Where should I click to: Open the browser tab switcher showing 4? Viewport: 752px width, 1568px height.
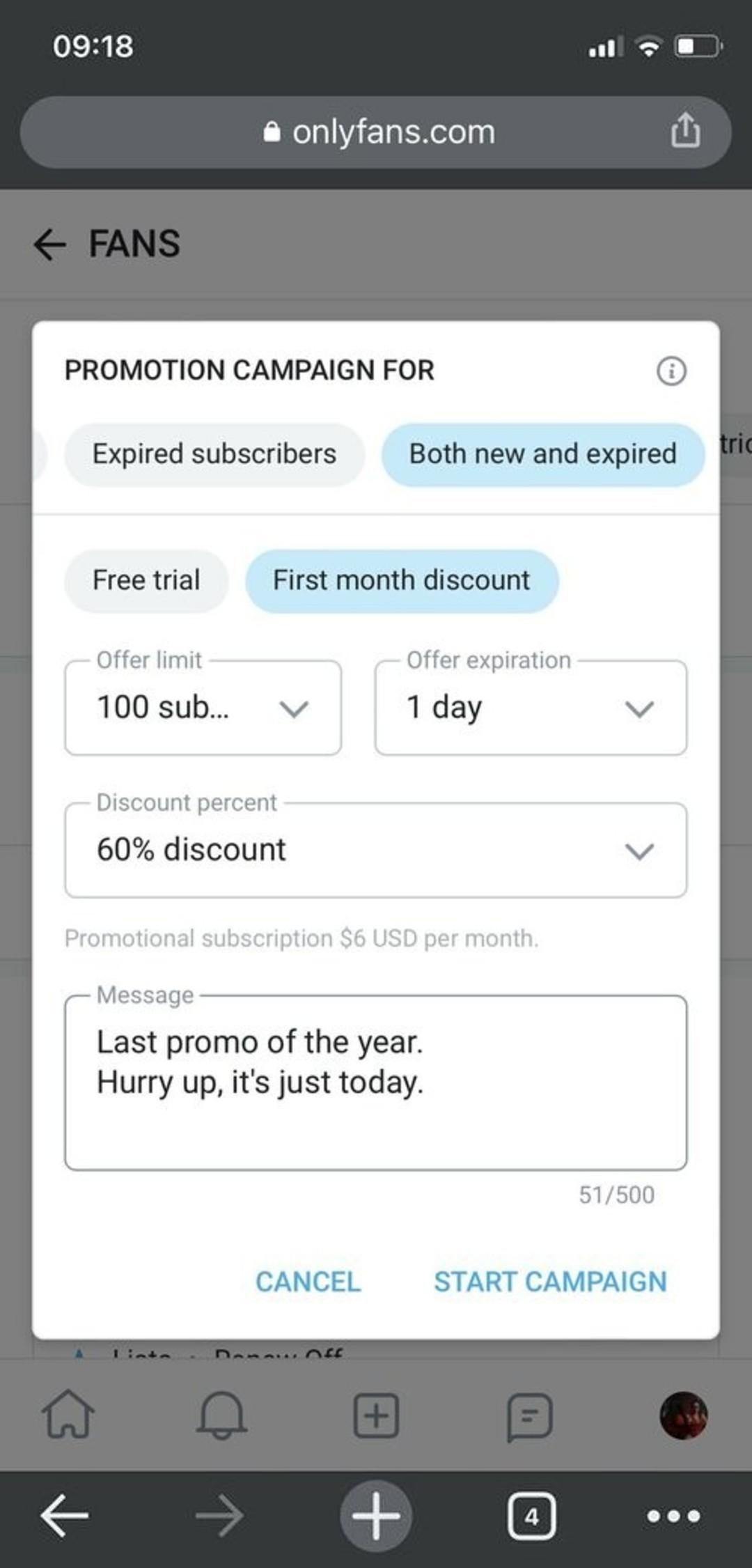click(x=531, y=1516)
